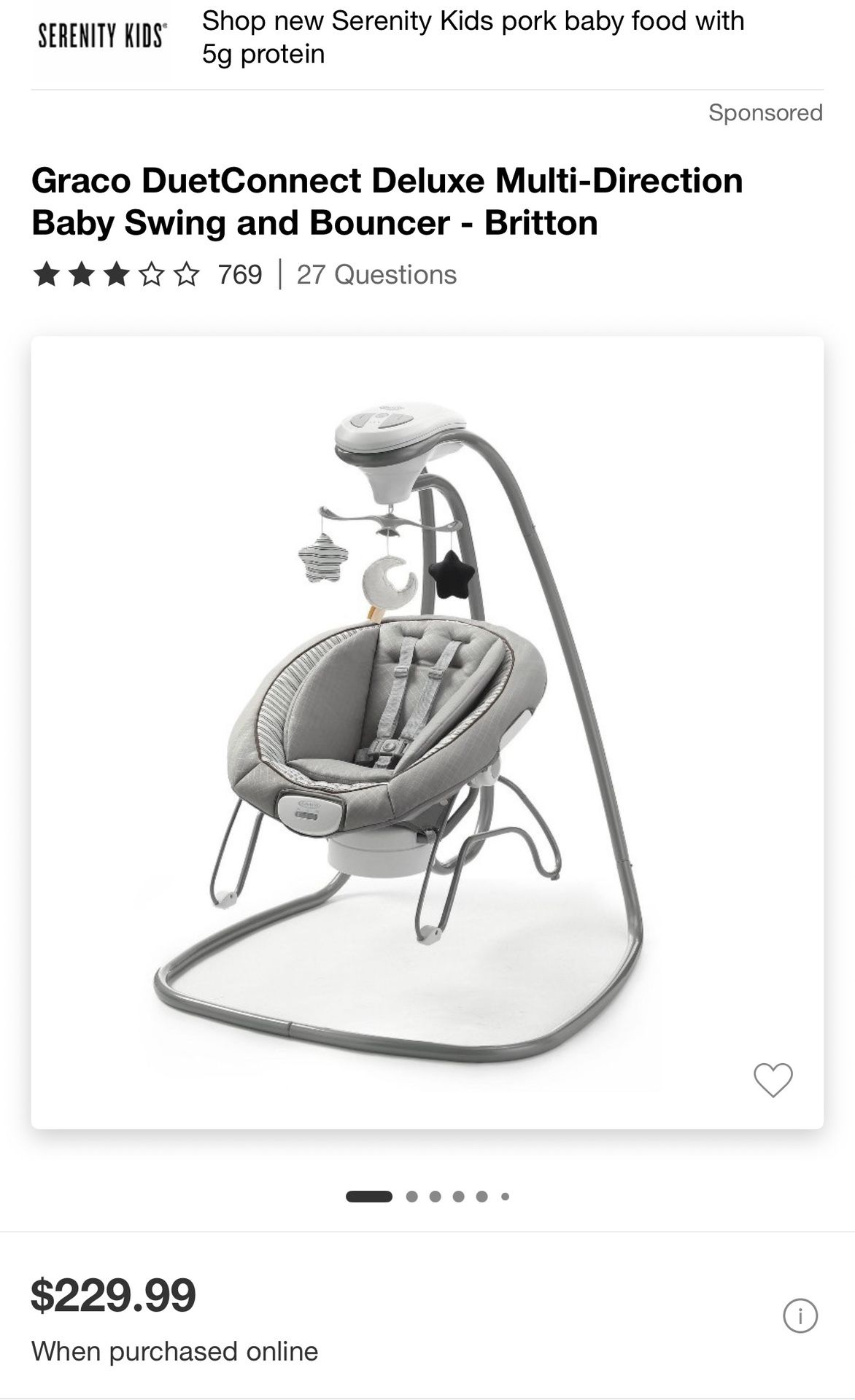
Task: Open the price info icon
Action: (800, 1316)
